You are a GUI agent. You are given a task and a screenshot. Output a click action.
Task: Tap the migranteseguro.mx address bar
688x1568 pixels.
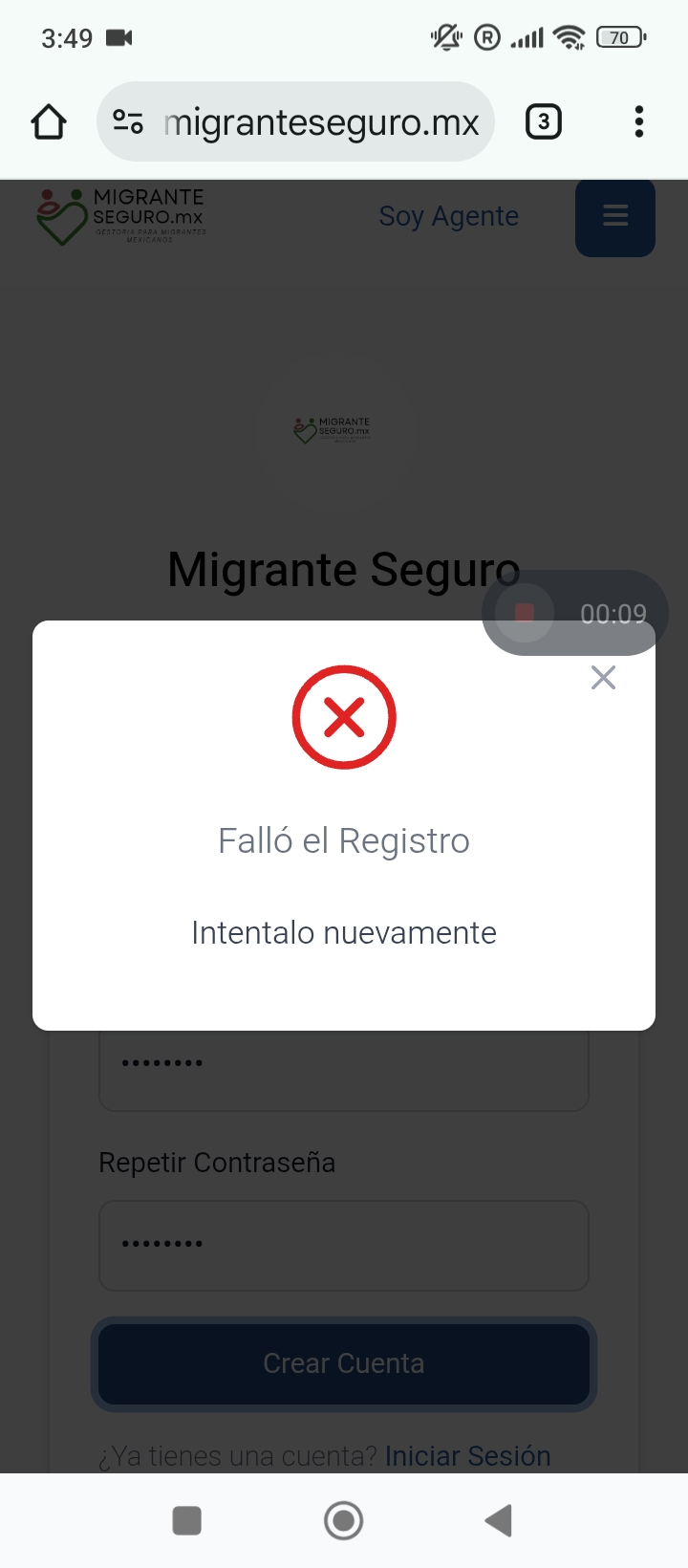coord(321,122)
